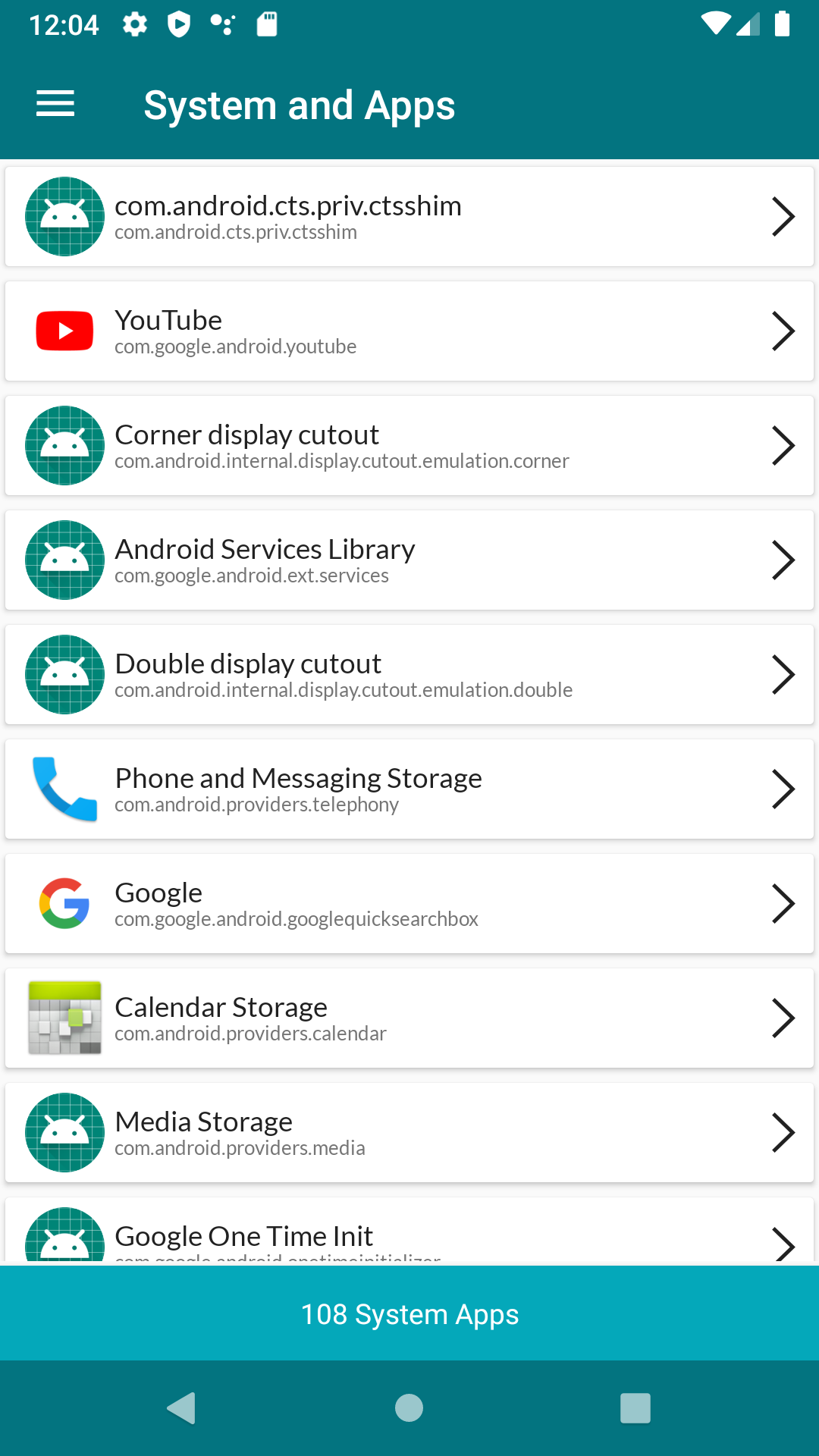Open the com.android.cts.priv.ctsshim app details
This screenshot has height=1456, width=819.
[409, 217]
